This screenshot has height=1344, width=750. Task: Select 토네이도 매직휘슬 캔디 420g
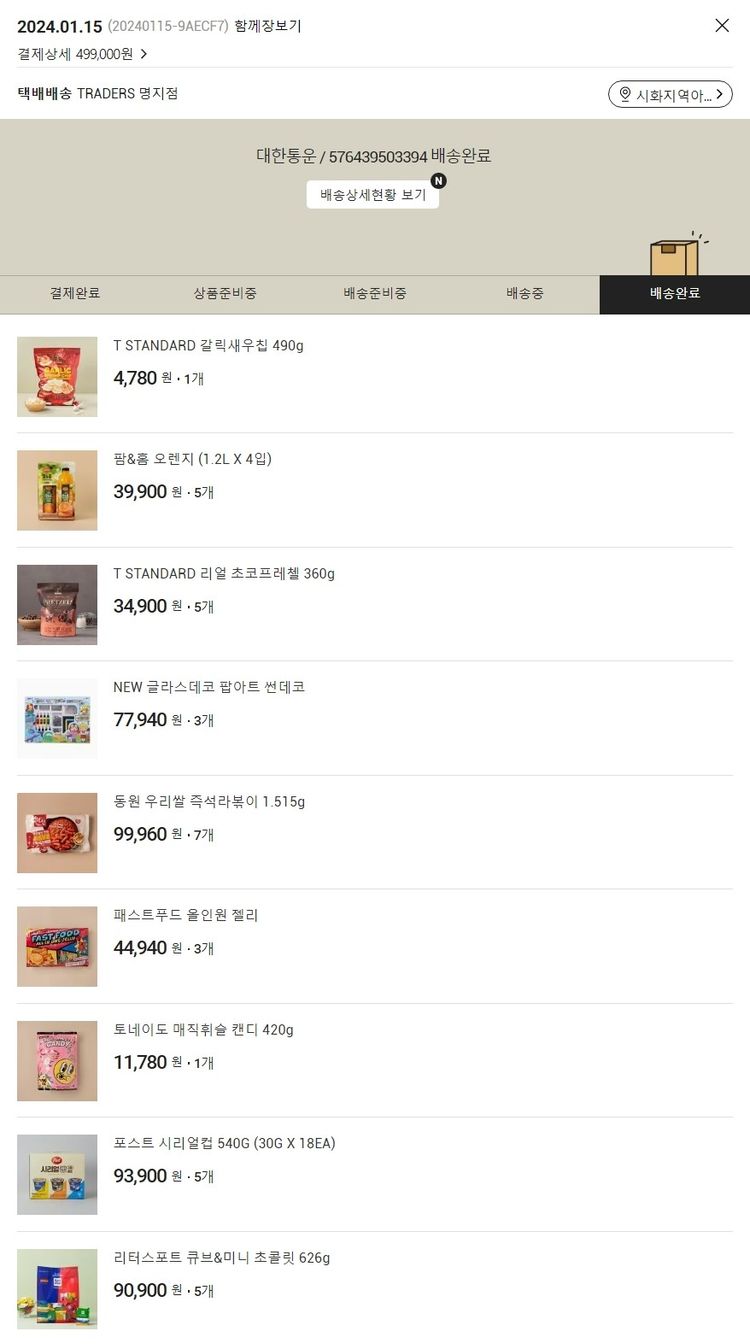pyautogui.click(x=203, y=1030)
